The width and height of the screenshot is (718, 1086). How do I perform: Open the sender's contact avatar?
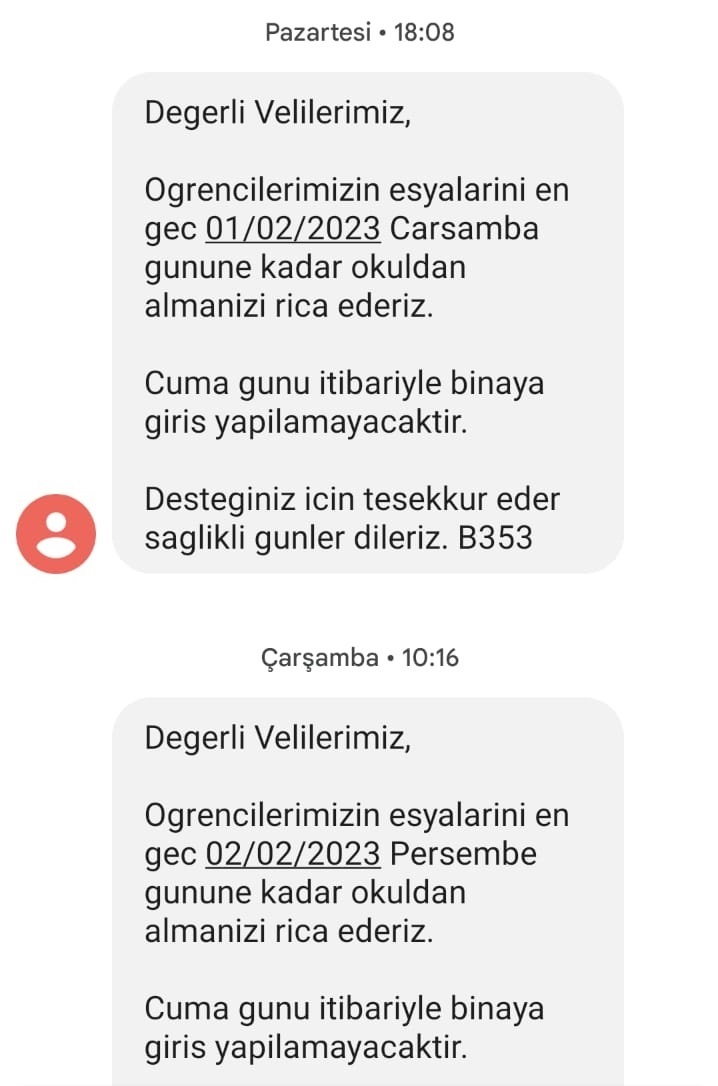tap(56, 534)
